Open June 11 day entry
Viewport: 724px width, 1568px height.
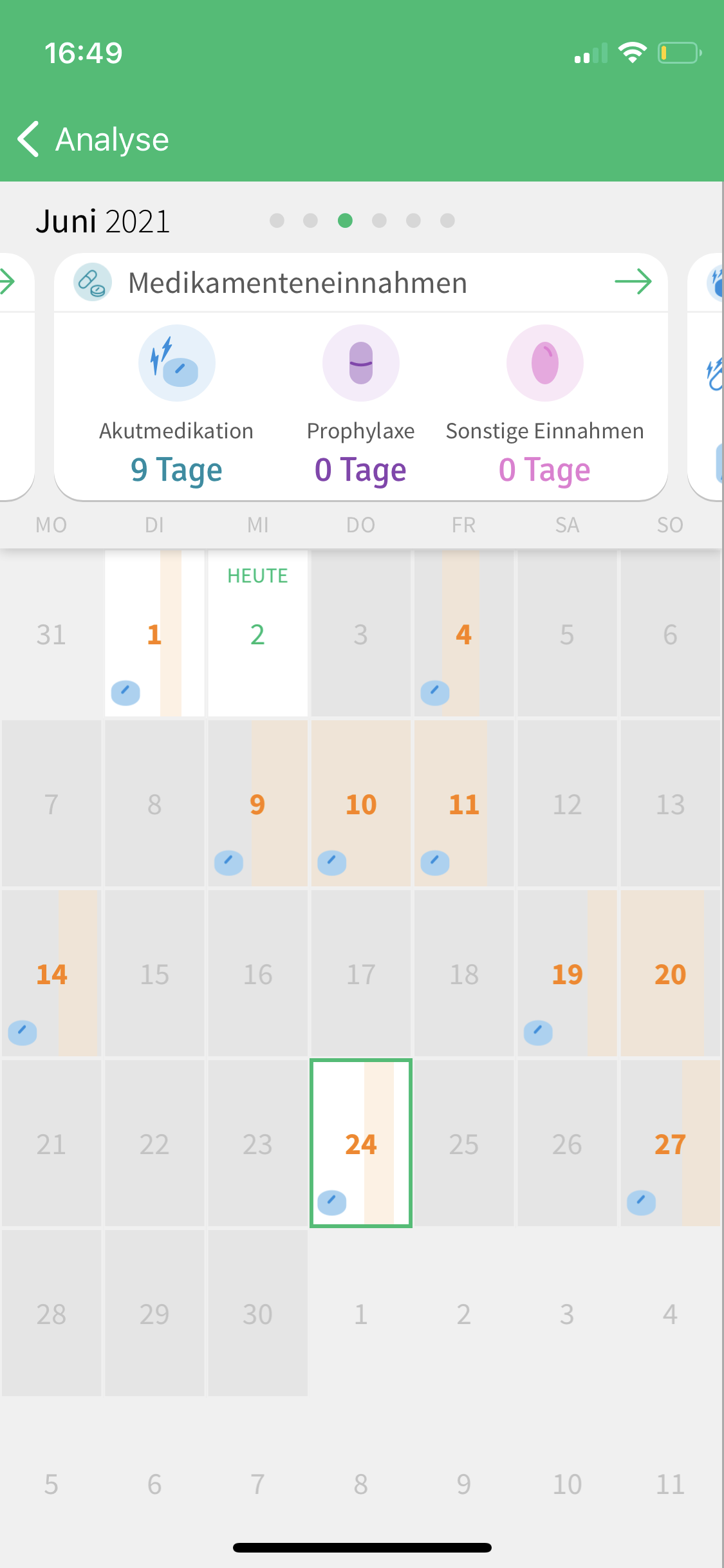click(x=463, y=804)
